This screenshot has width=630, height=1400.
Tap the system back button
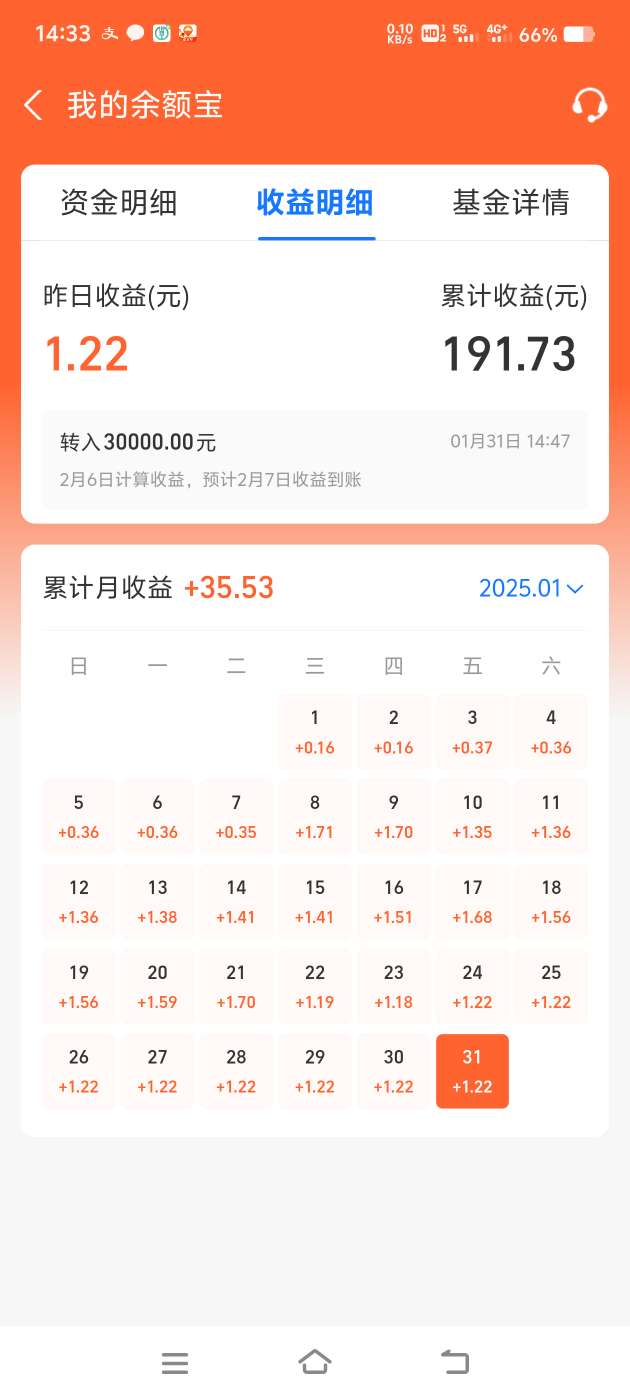point(455,1361)
